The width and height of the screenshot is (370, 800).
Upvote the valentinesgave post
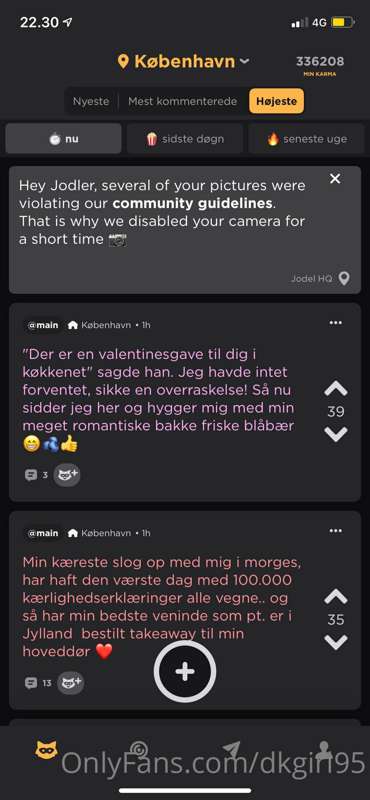tap(336, 389)
